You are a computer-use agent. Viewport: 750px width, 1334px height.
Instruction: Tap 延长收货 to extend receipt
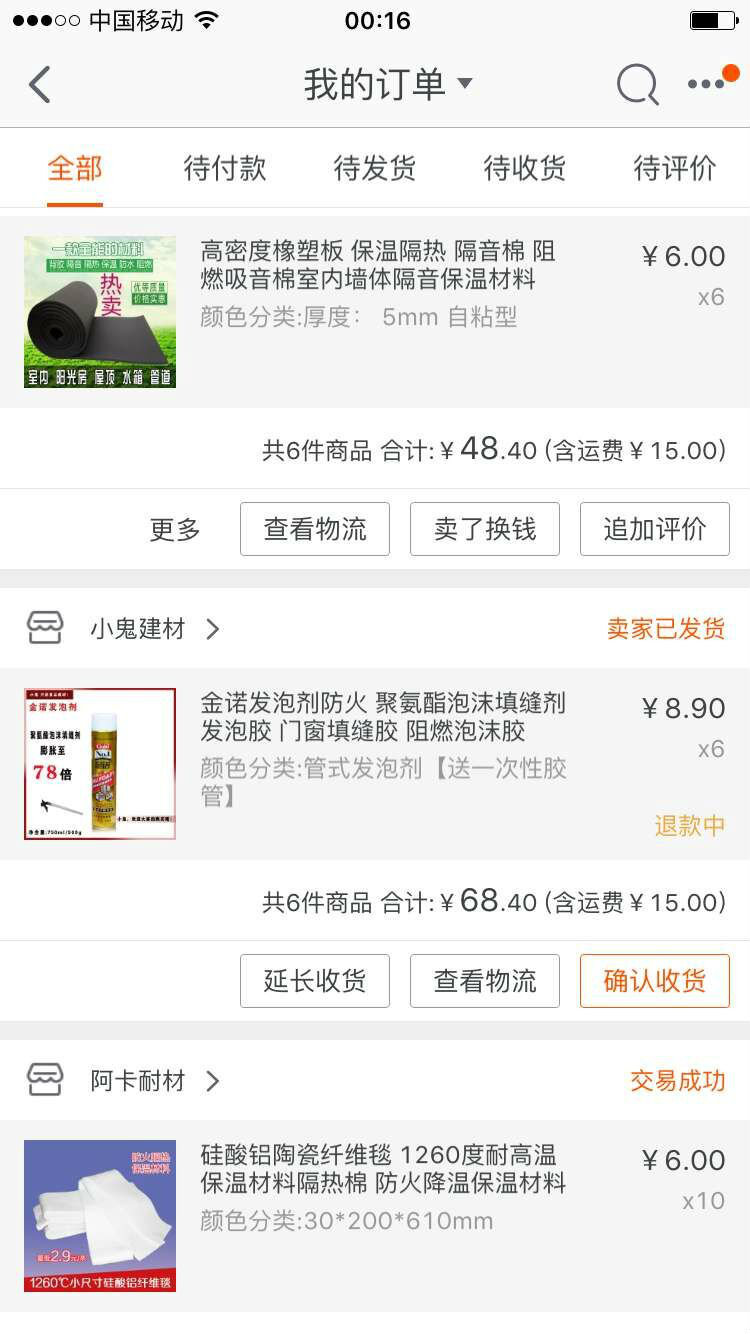pos(315,981)
